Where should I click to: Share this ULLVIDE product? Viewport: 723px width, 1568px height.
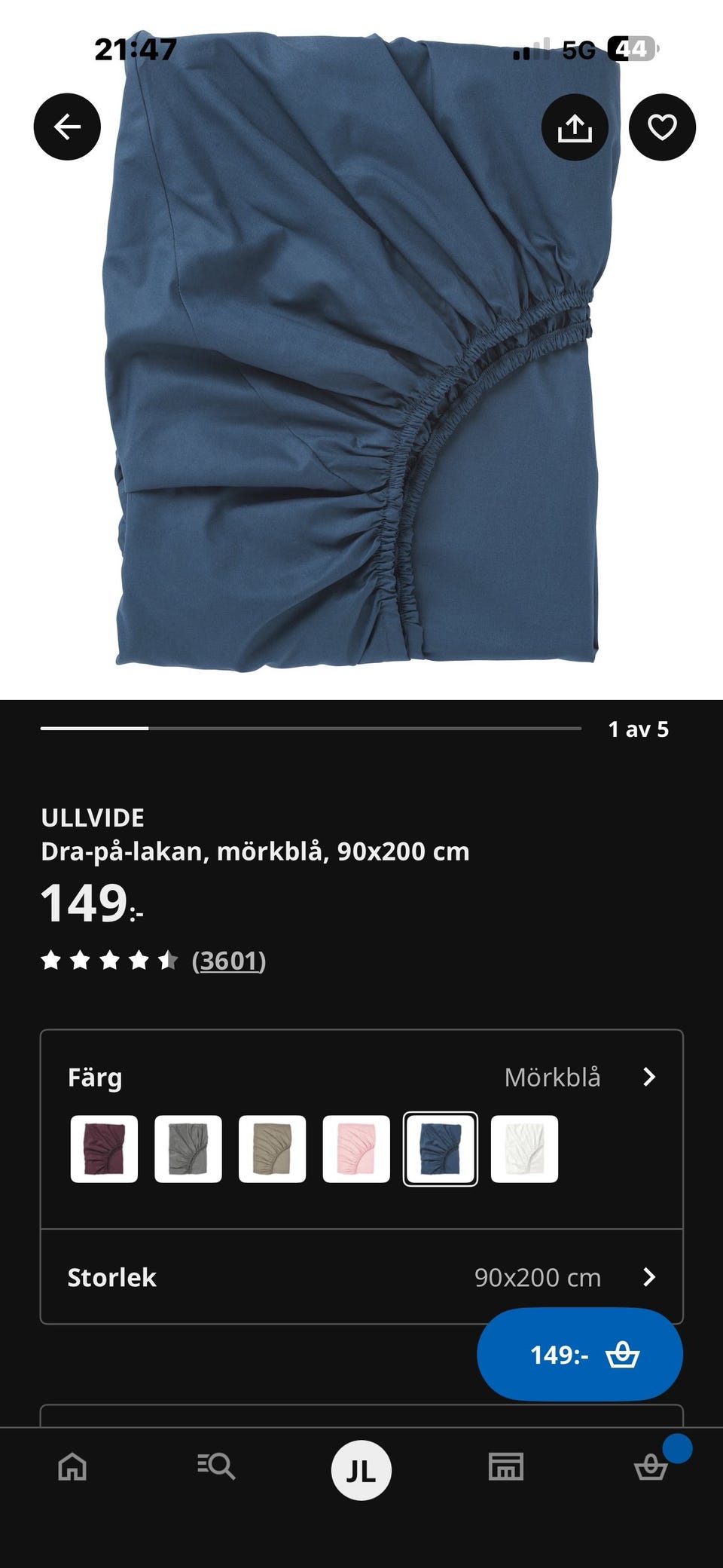click(575, 127)
